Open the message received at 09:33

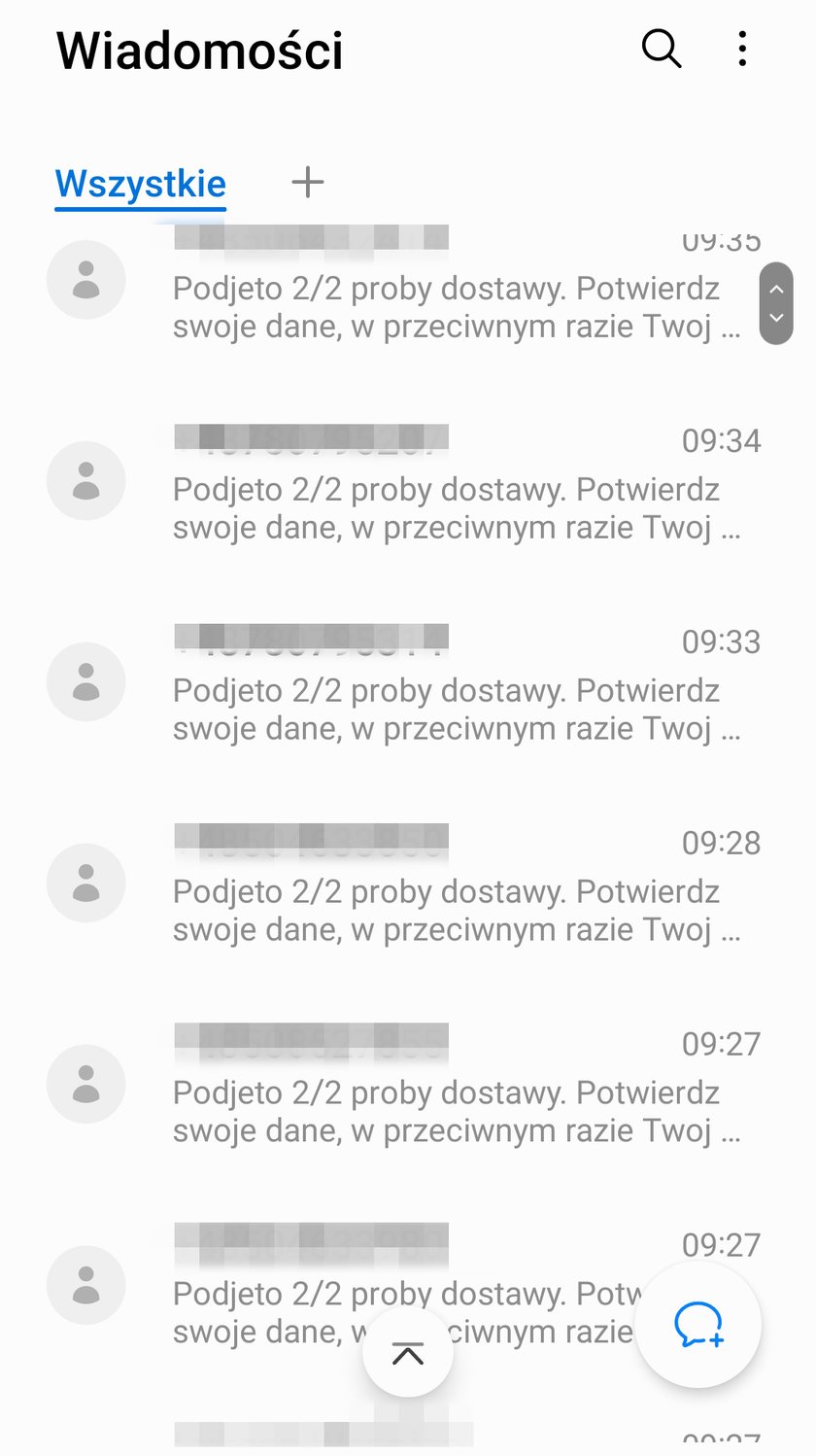(408, 683)
